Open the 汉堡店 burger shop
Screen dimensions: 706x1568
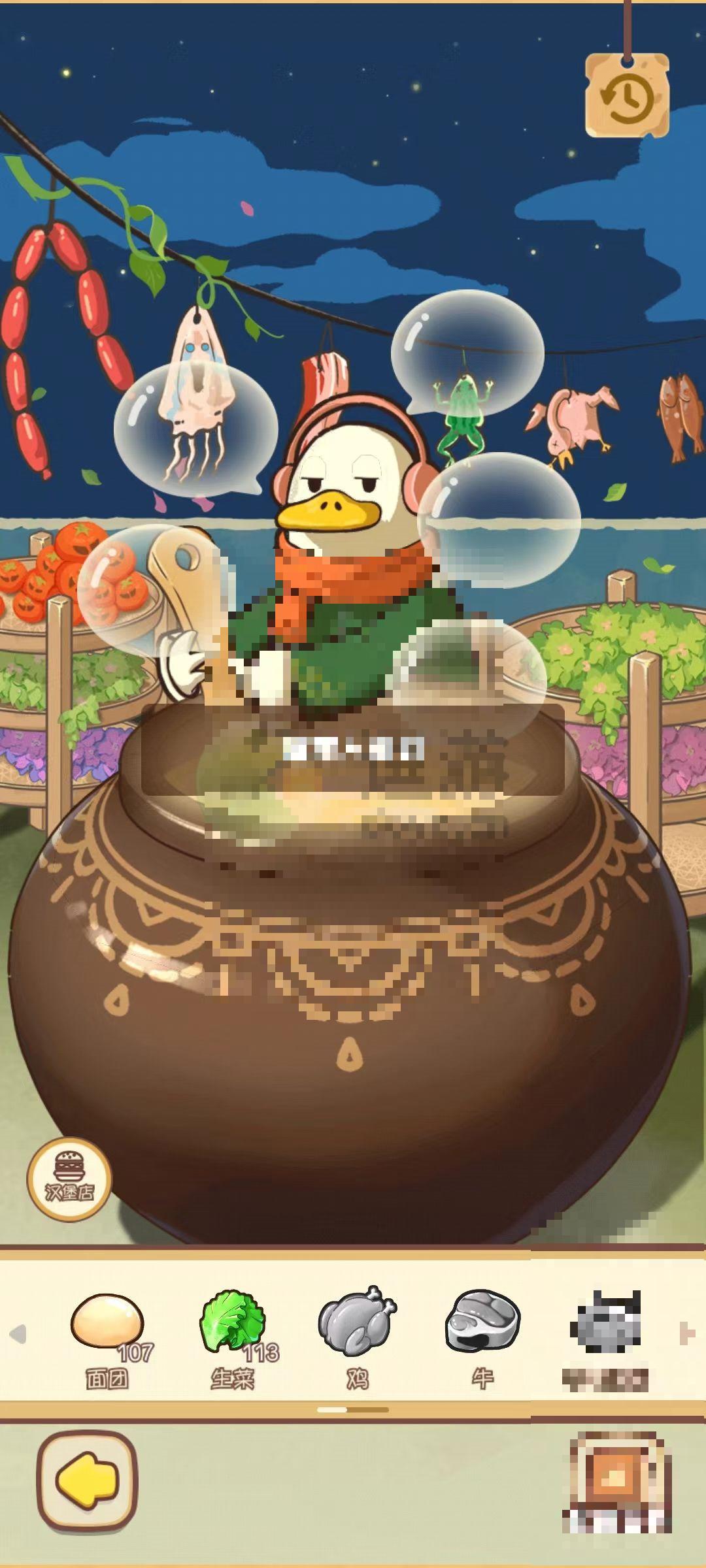(x=69, y=1179)
